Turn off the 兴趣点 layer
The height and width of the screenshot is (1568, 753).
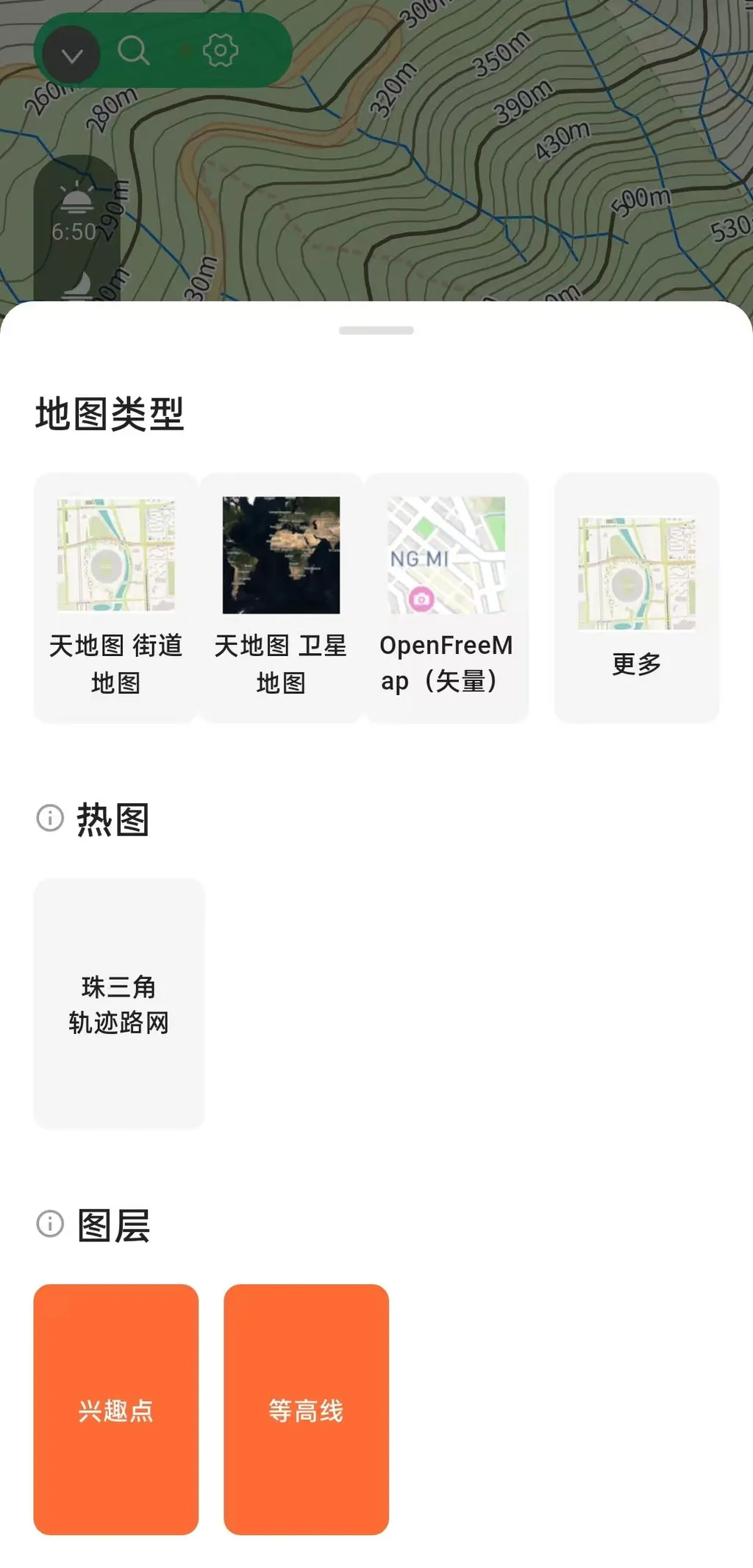[x=115, y=1409]
